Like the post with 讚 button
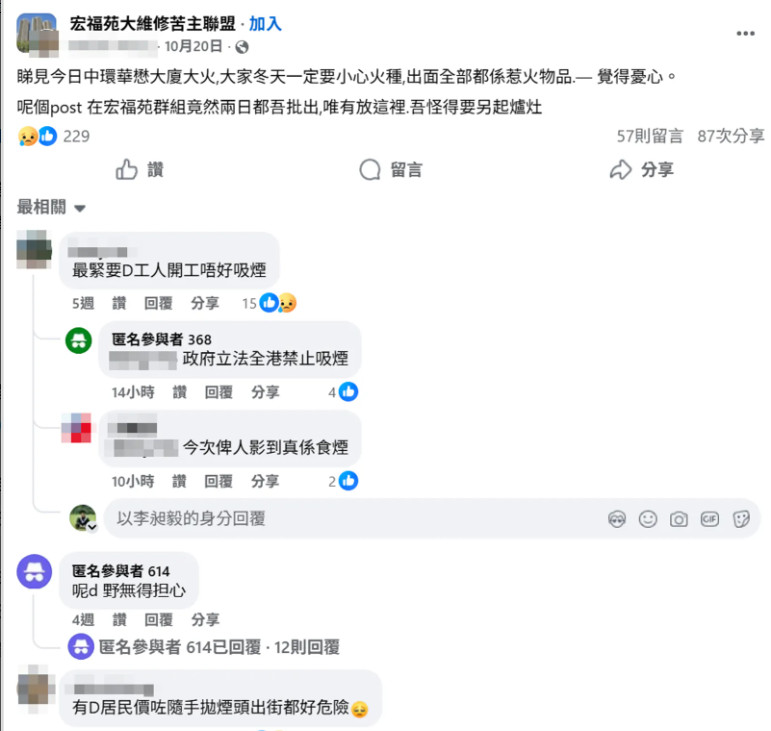771x731 pixels. (x=139, y=170)
